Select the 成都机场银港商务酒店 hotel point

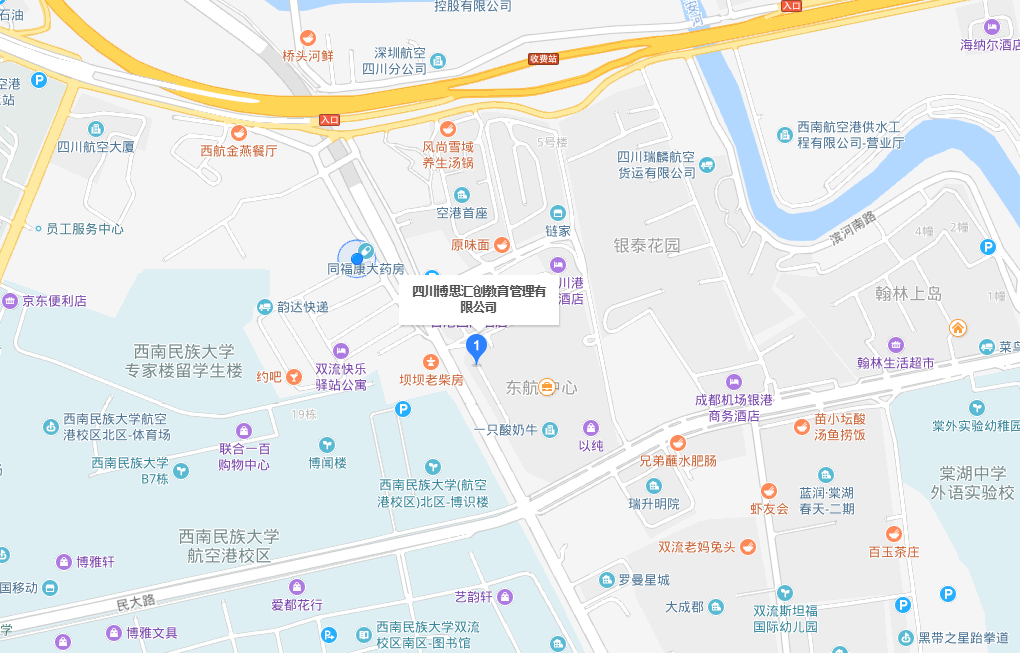pos(735,381)
